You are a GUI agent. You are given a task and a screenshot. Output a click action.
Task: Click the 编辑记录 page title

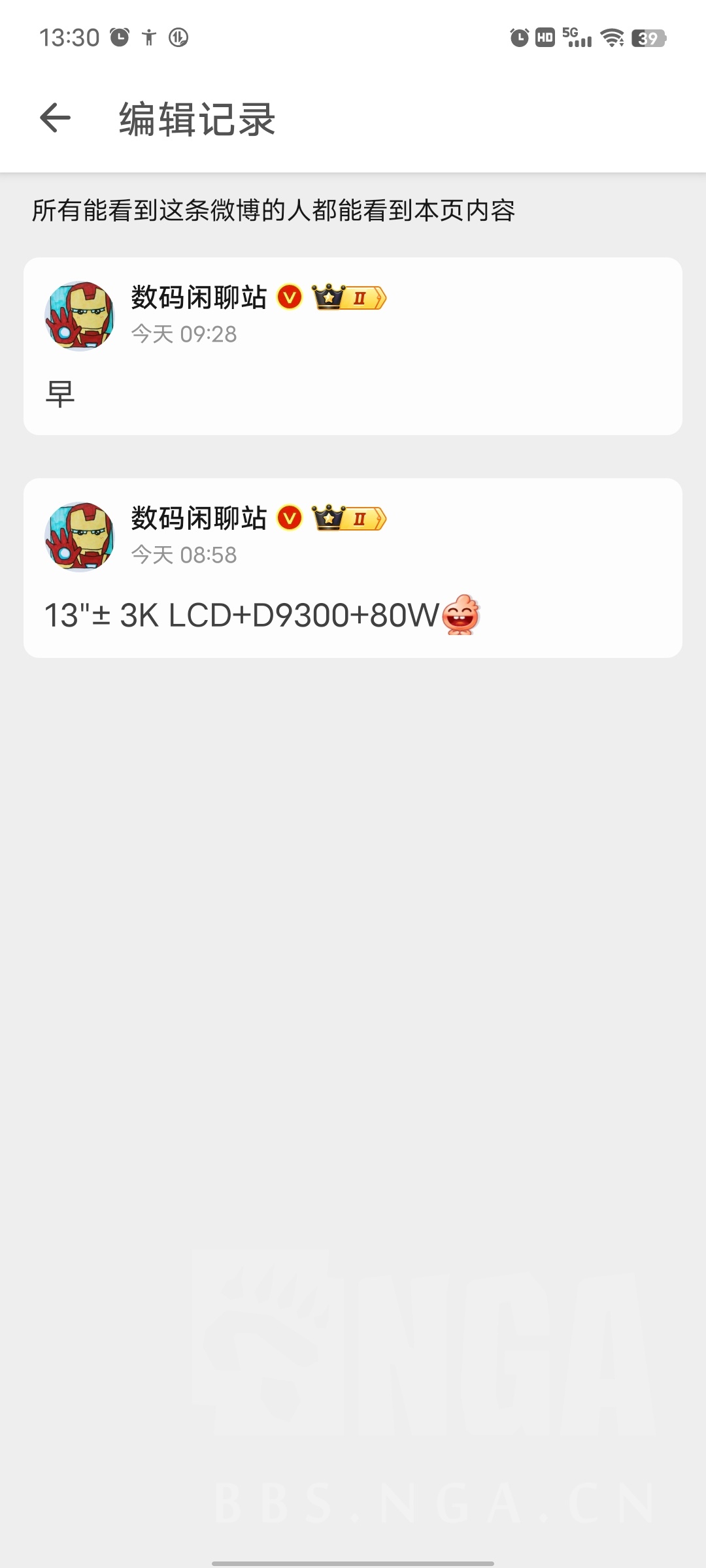pos(195,118)
